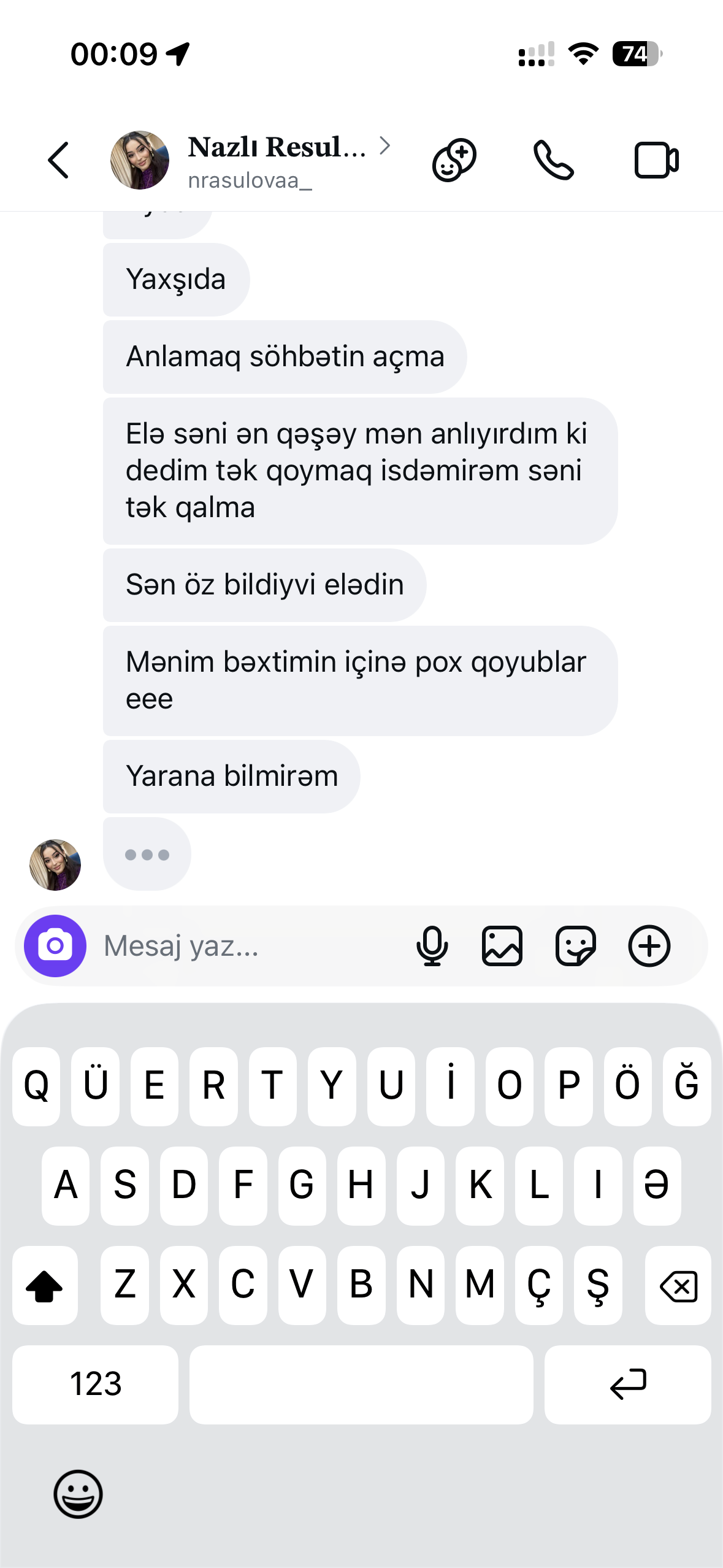Switch keyboard to emoji

(x=78, y=1493)
